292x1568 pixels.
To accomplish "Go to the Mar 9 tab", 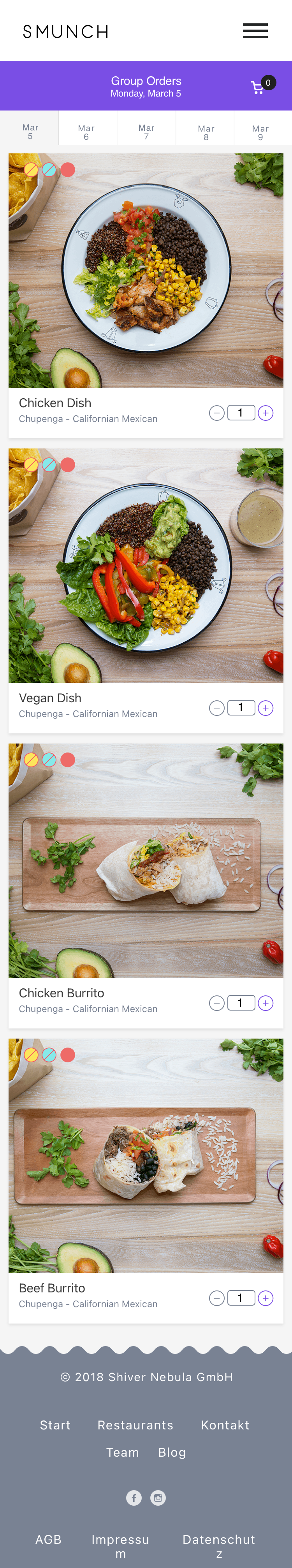I will [x=260, y=132].
